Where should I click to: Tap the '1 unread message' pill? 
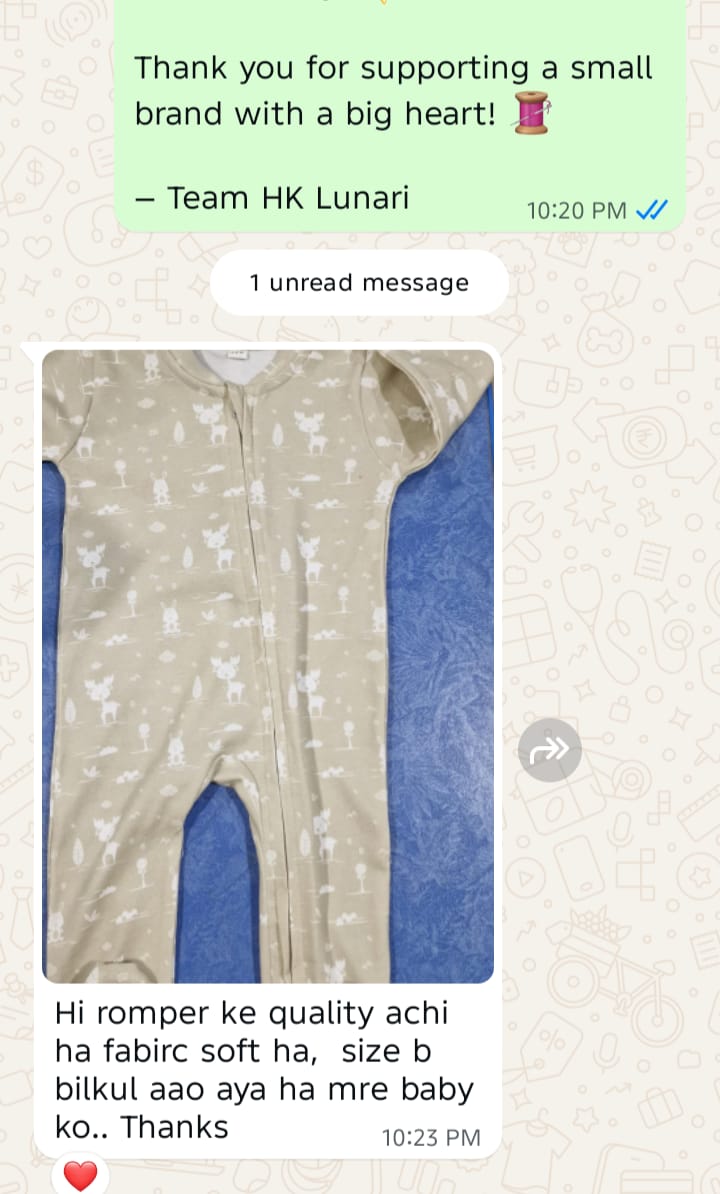click(359, 283)
